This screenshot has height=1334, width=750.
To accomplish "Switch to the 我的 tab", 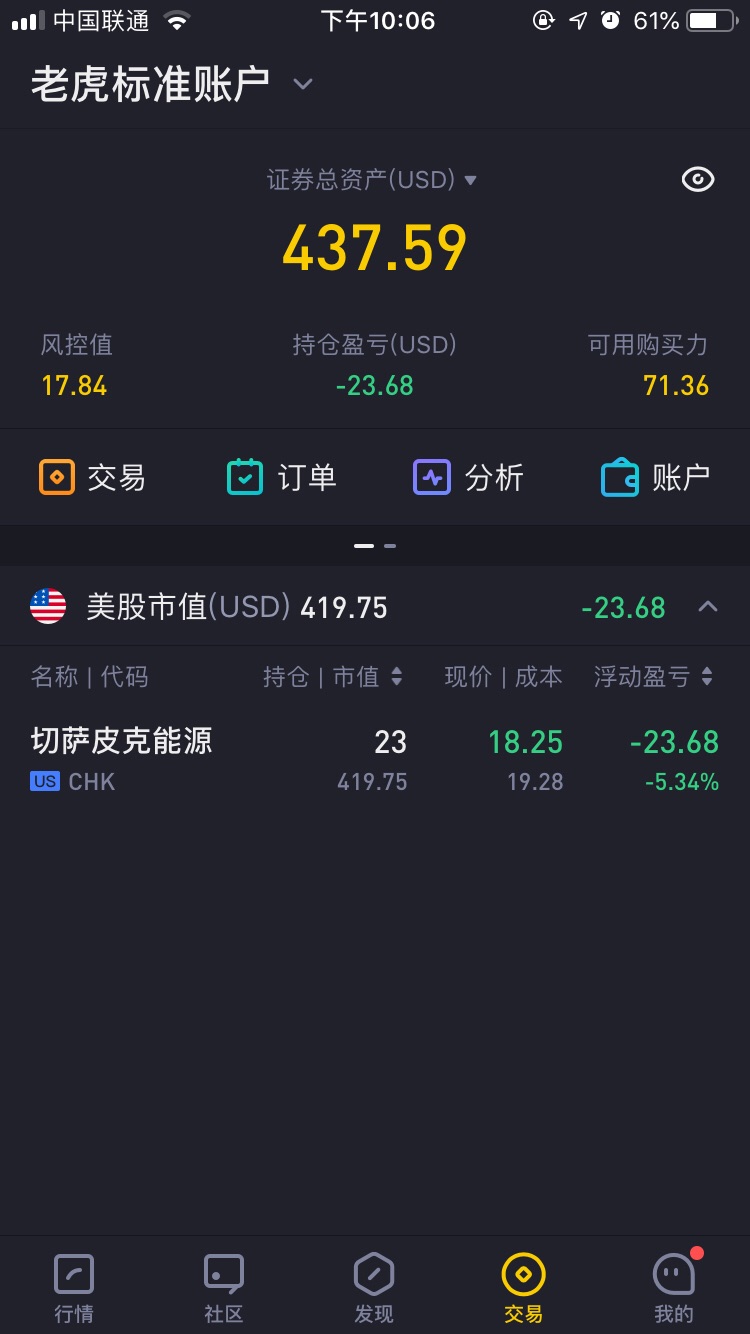I will pyautogui.click(x=674, y=1288).
